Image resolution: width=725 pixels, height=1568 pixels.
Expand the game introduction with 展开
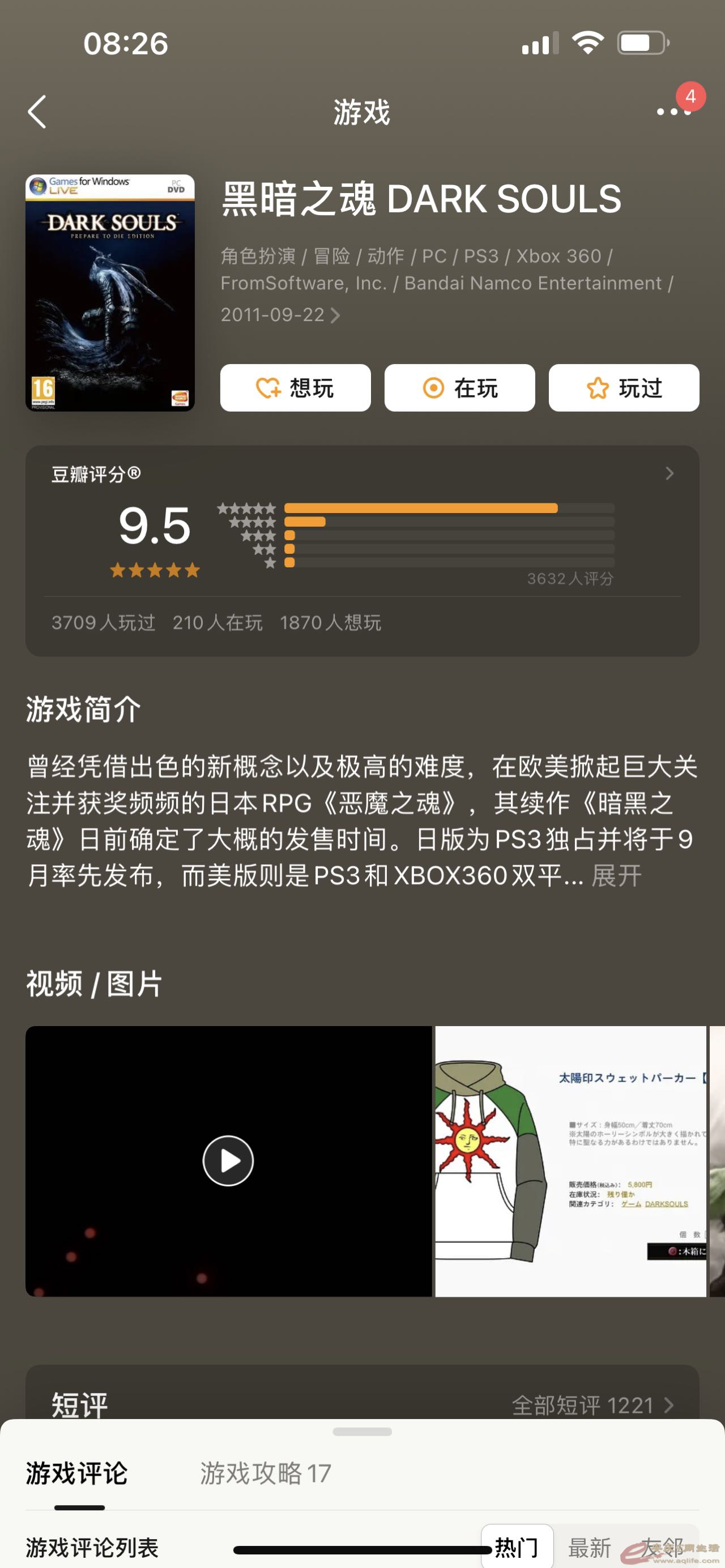[x=616, y=876]
